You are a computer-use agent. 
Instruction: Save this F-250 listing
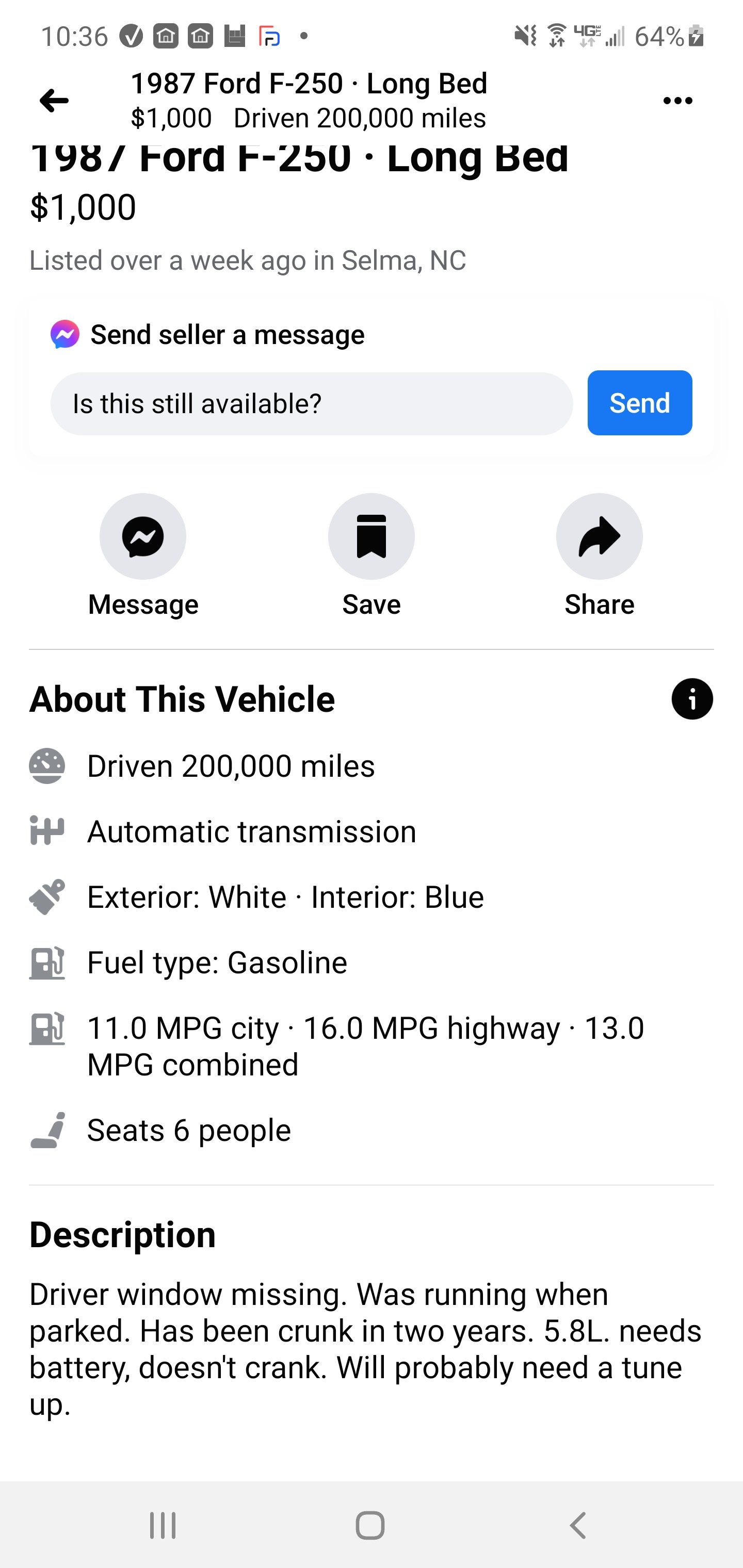point(371,536)
